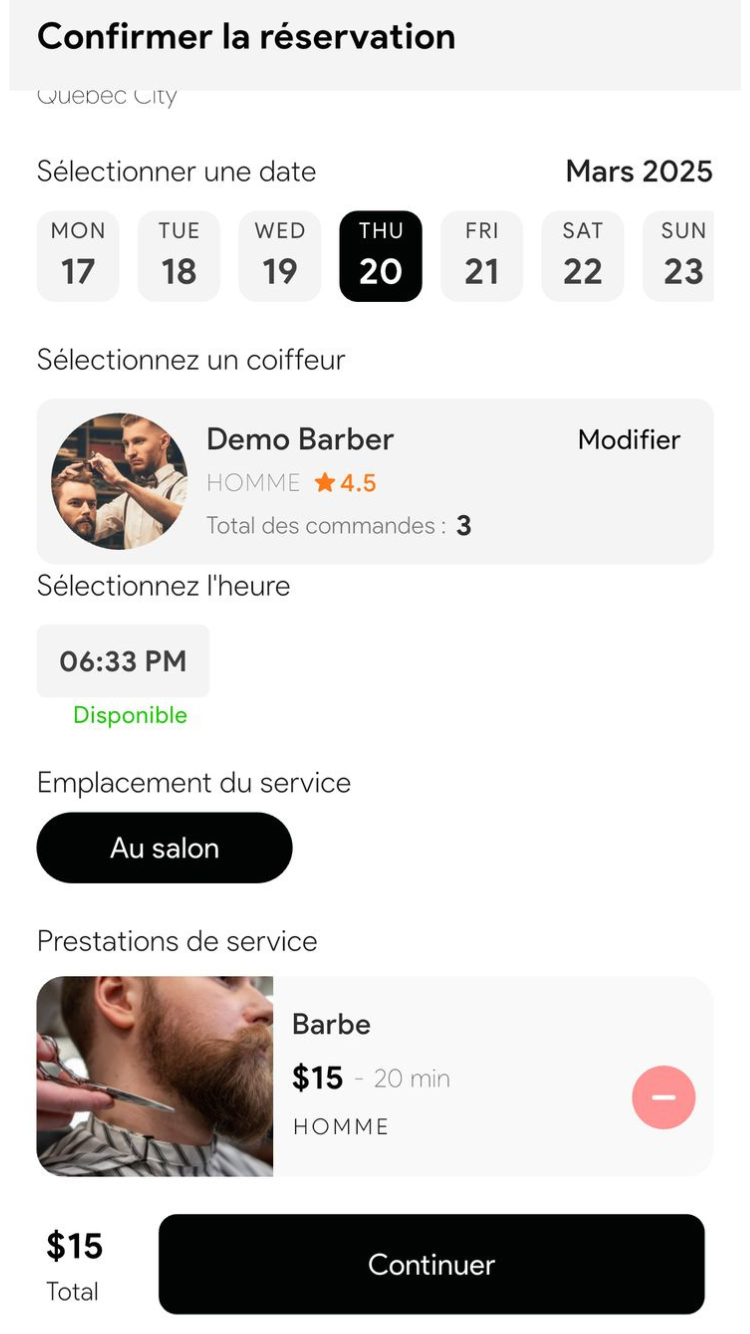Choose the Au salon service location
This screenshot has height=1334, width=750.
point(165,848)
